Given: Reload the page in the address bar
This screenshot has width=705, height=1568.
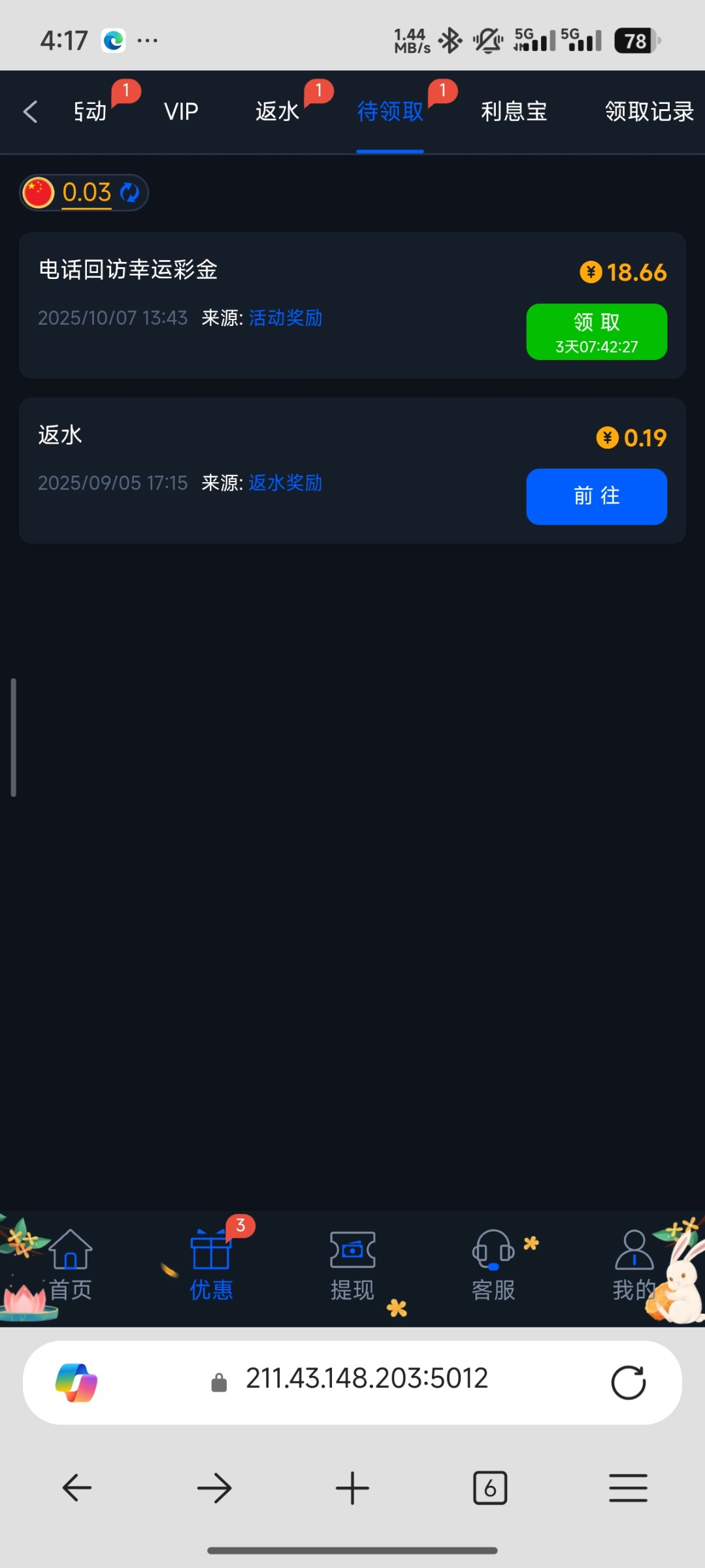Looking at the screenshot, I should (x=628, y=1382).
